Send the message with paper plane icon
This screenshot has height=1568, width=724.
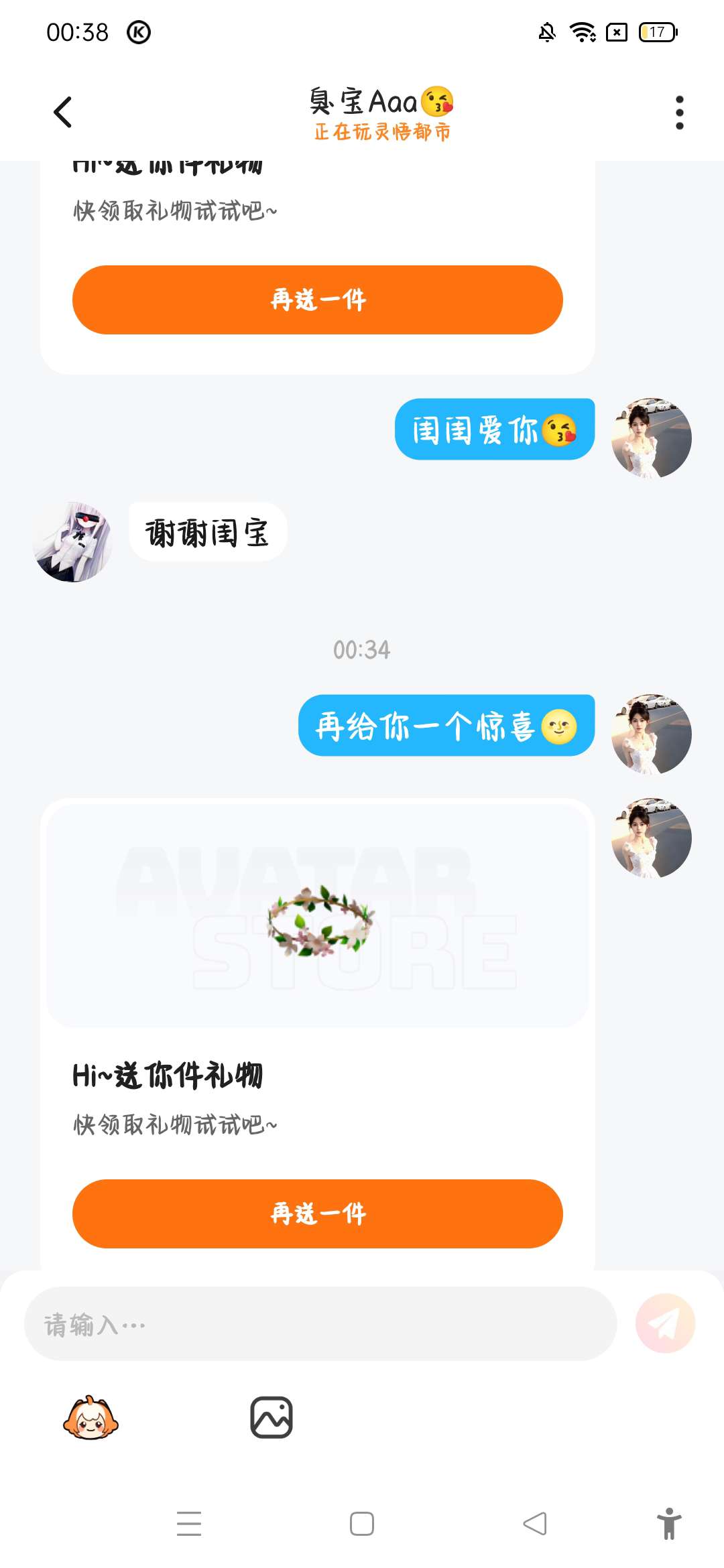665,1323
